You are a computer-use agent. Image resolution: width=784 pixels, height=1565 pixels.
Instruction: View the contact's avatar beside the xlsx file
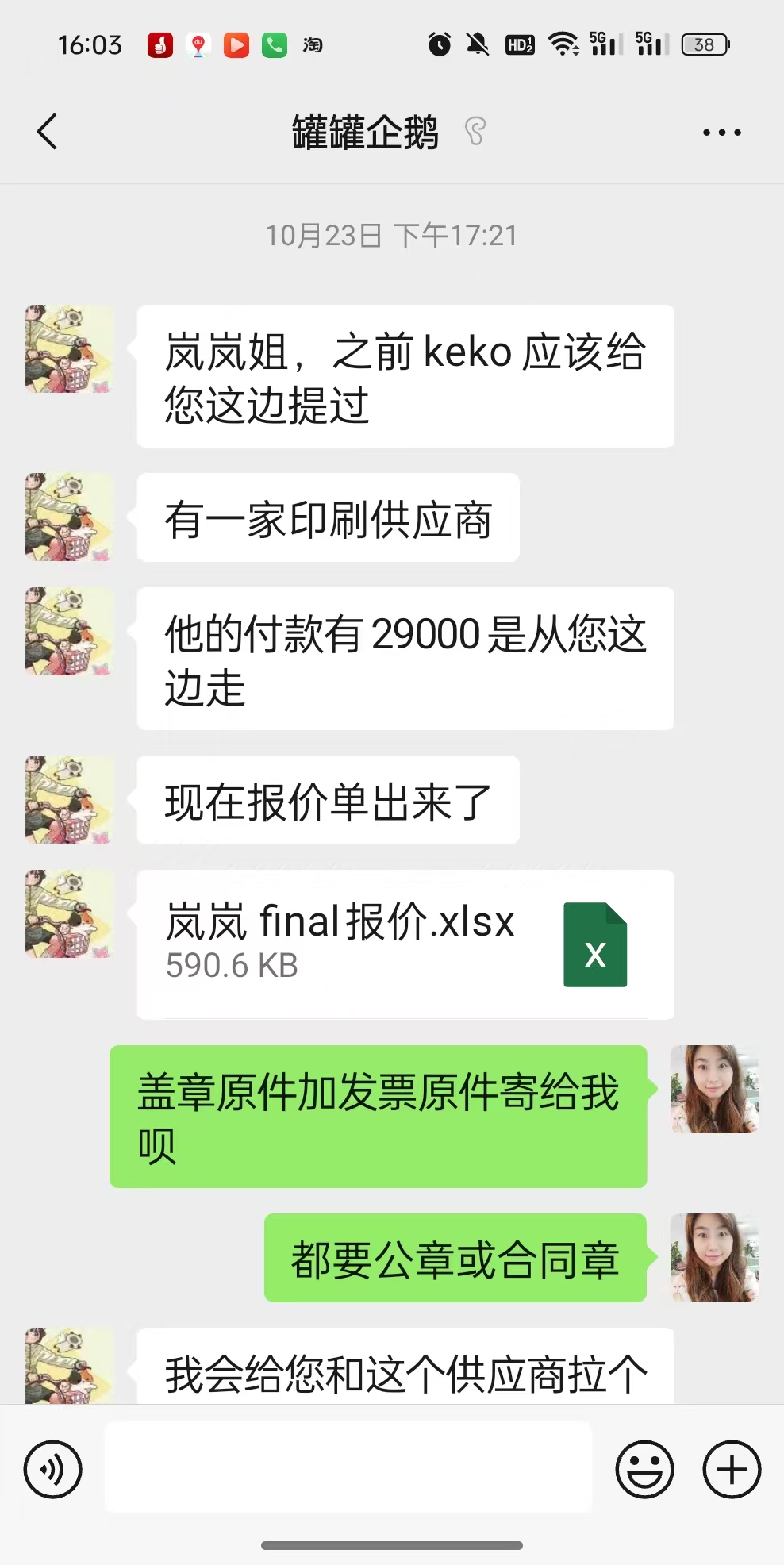tap(68, 913)
